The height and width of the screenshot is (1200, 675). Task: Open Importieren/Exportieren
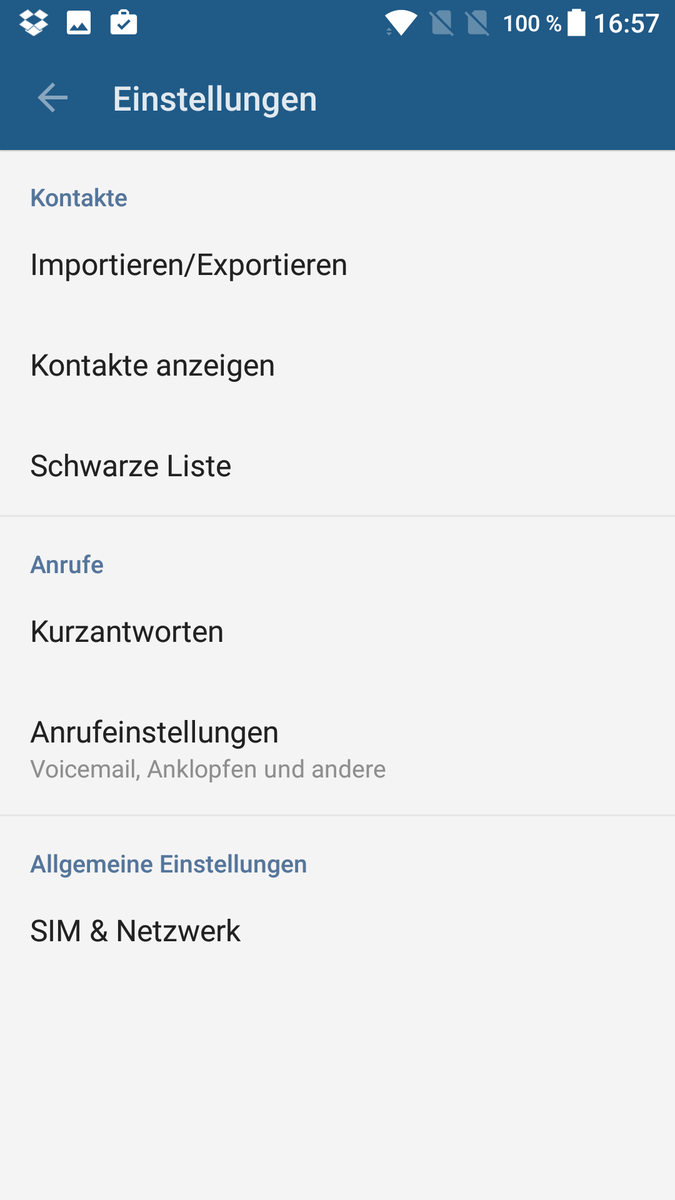pyautogui.click(x=189, y=265)
